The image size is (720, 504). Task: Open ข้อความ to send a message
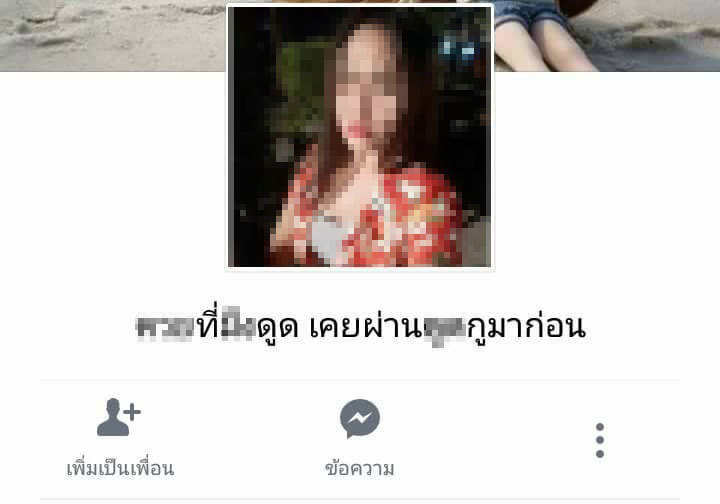coord(359,437)
